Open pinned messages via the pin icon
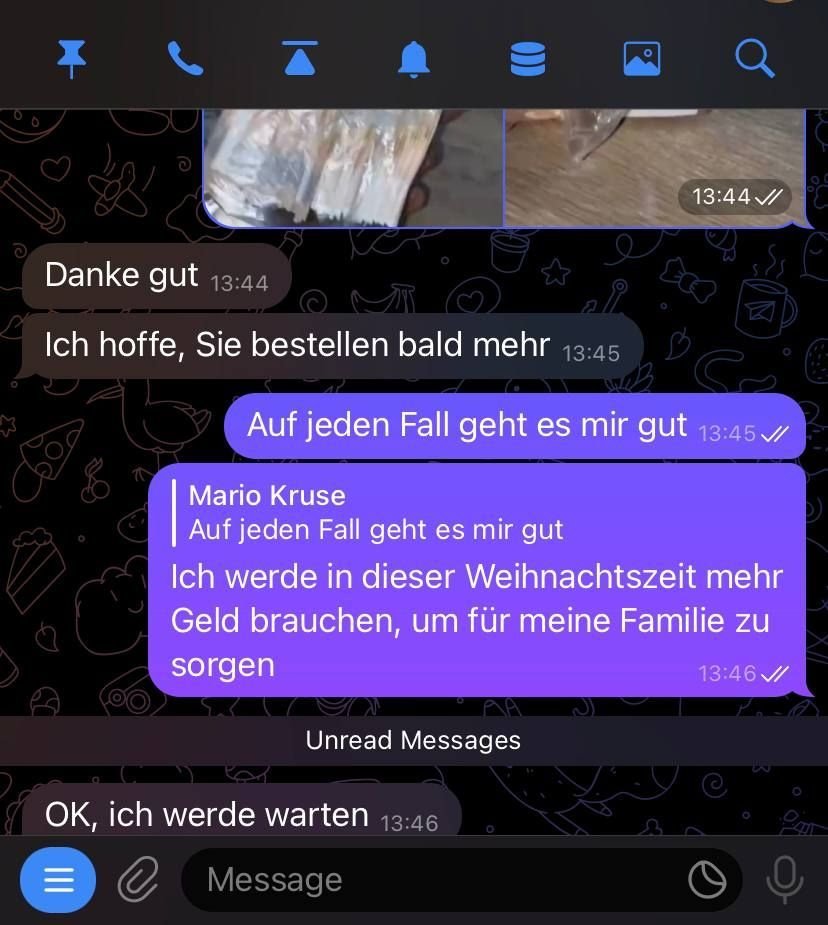Image resolution: width=828 pixels, height=925 pixels. (71, 60)
